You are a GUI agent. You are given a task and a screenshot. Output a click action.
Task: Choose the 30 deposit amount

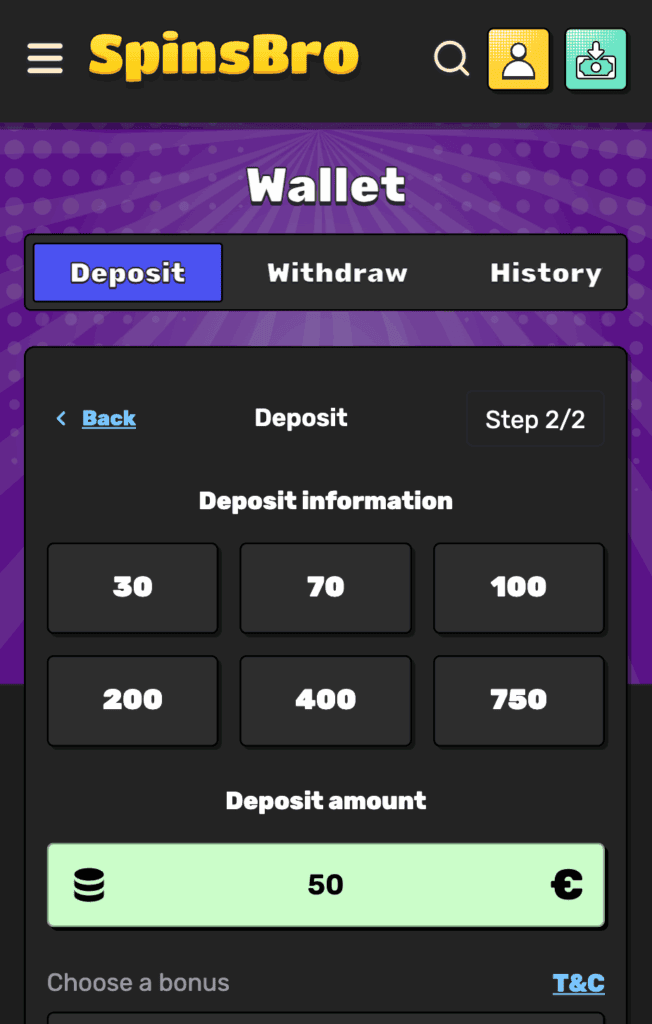(x=132, y=587)
